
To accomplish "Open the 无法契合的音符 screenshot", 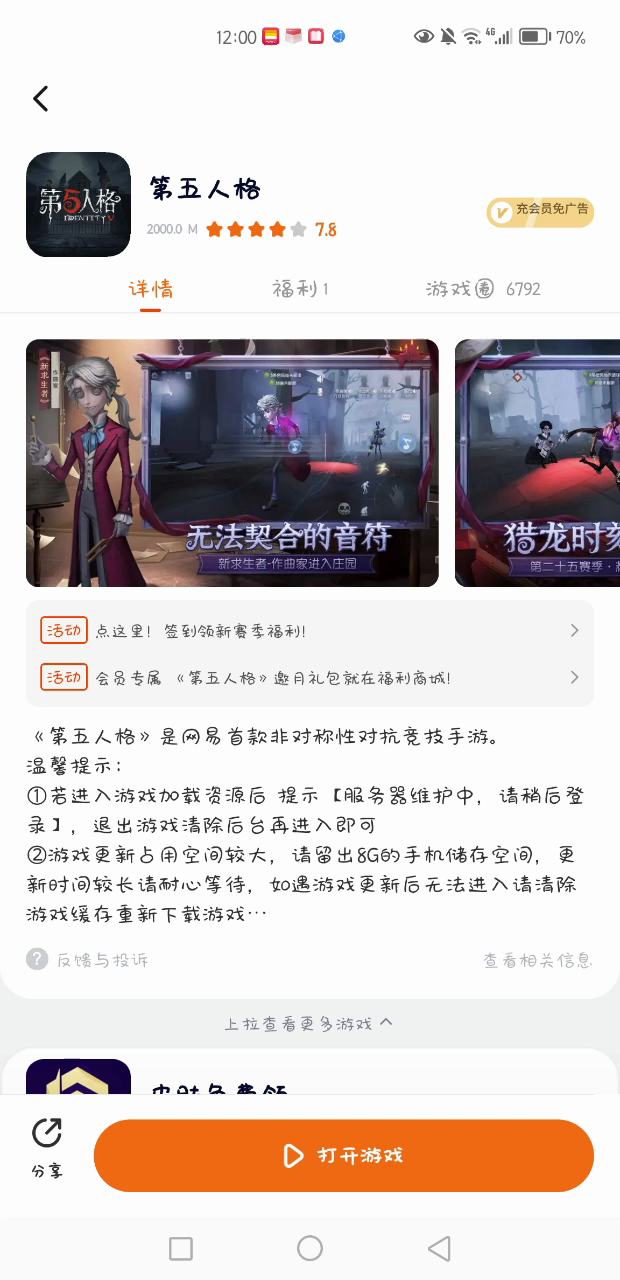I will (232, 462).
